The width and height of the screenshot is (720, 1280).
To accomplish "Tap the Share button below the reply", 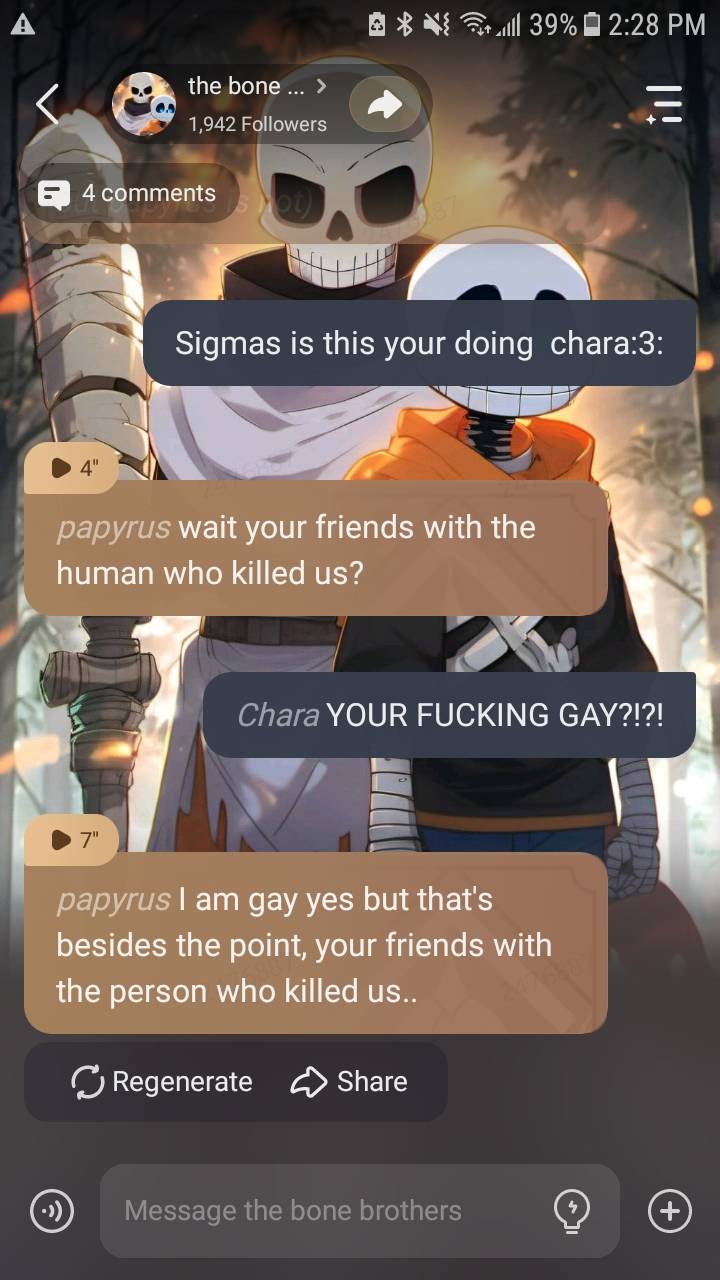I will (349, 1082).
